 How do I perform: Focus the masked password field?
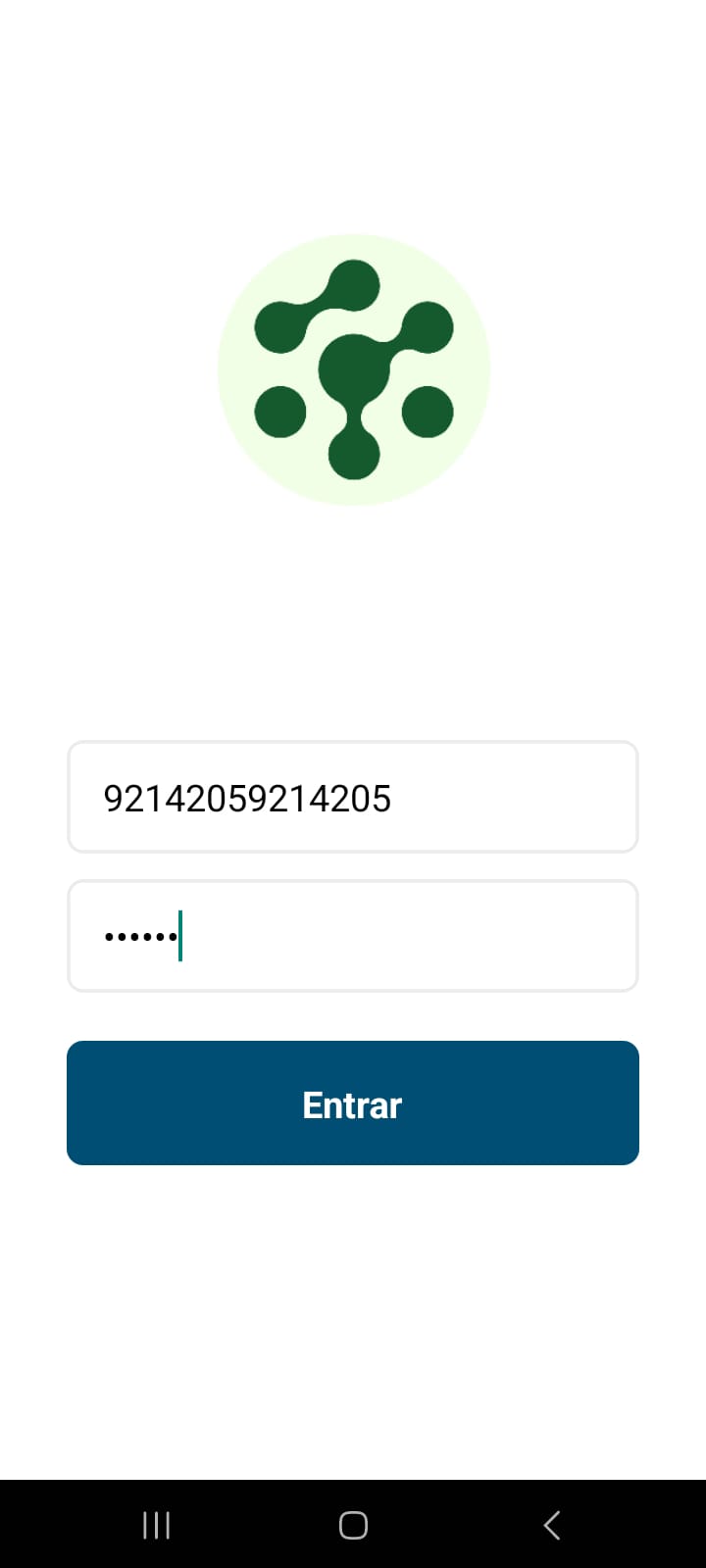(353, 936)
